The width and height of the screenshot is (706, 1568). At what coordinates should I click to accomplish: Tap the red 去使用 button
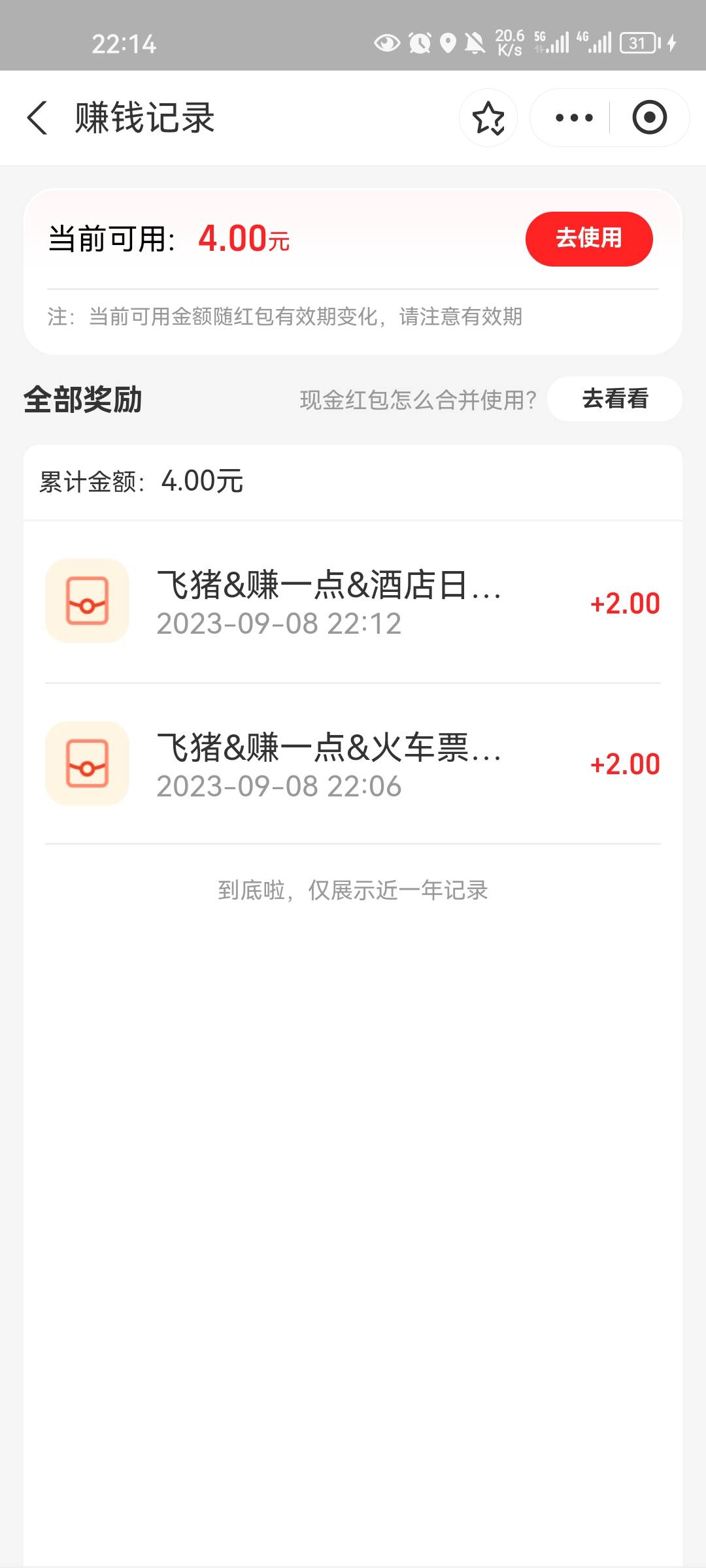[x=589, y=238]
